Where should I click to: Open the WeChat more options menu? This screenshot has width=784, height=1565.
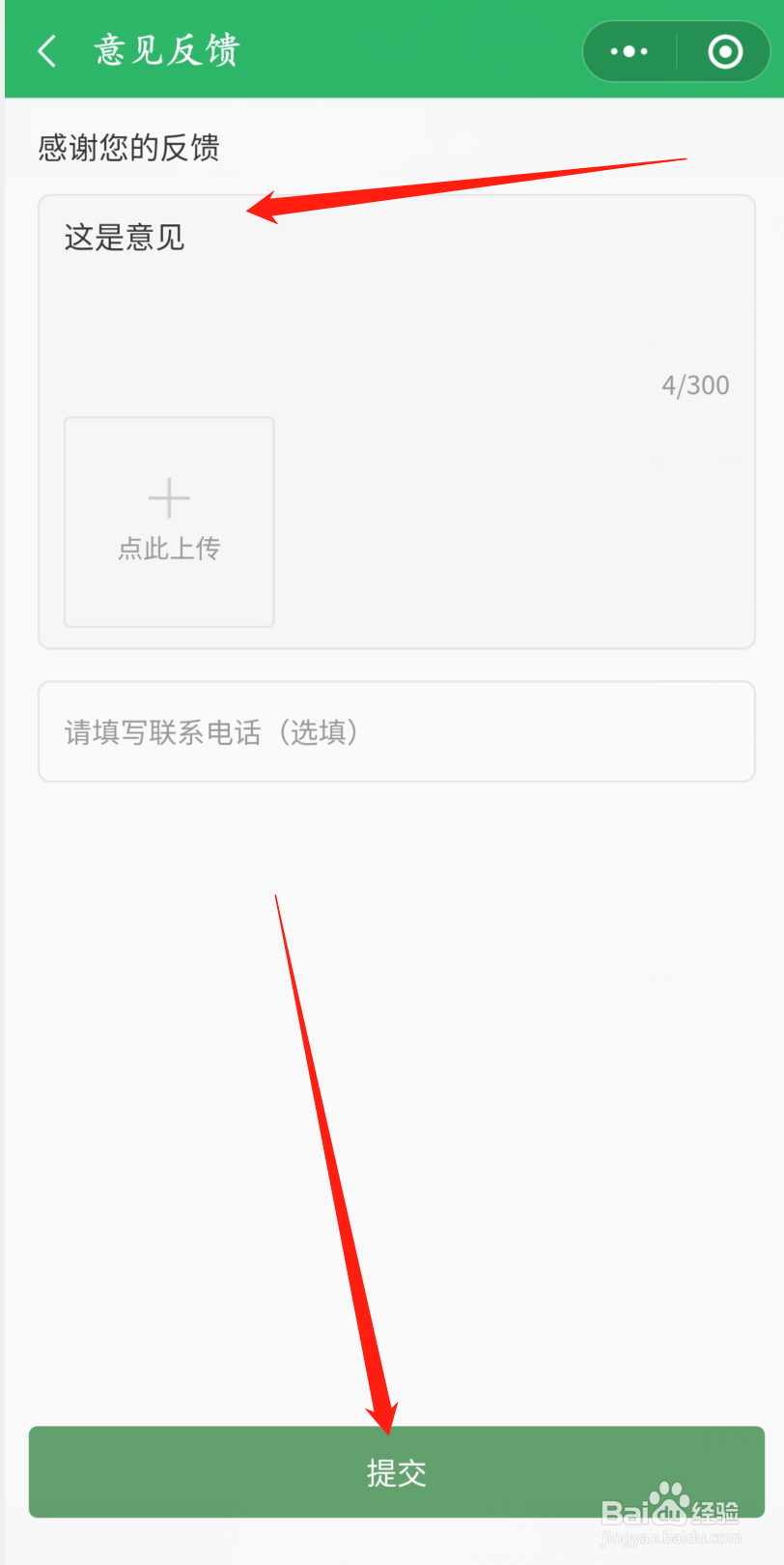coord(629,51)
